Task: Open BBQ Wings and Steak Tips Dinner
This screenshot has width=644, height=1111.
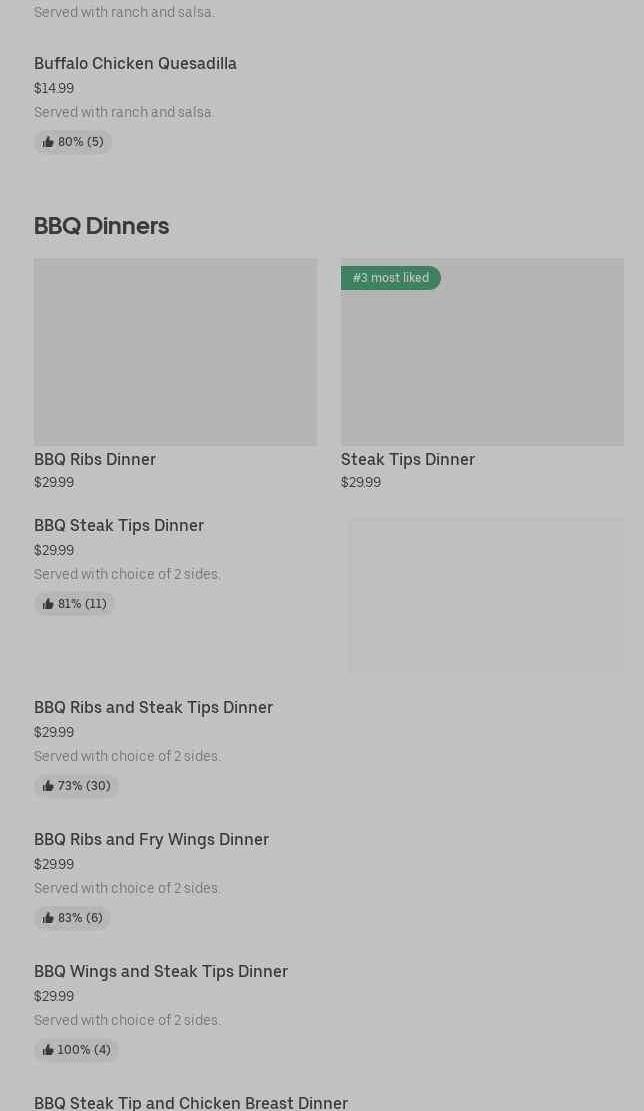Action: 161,972
